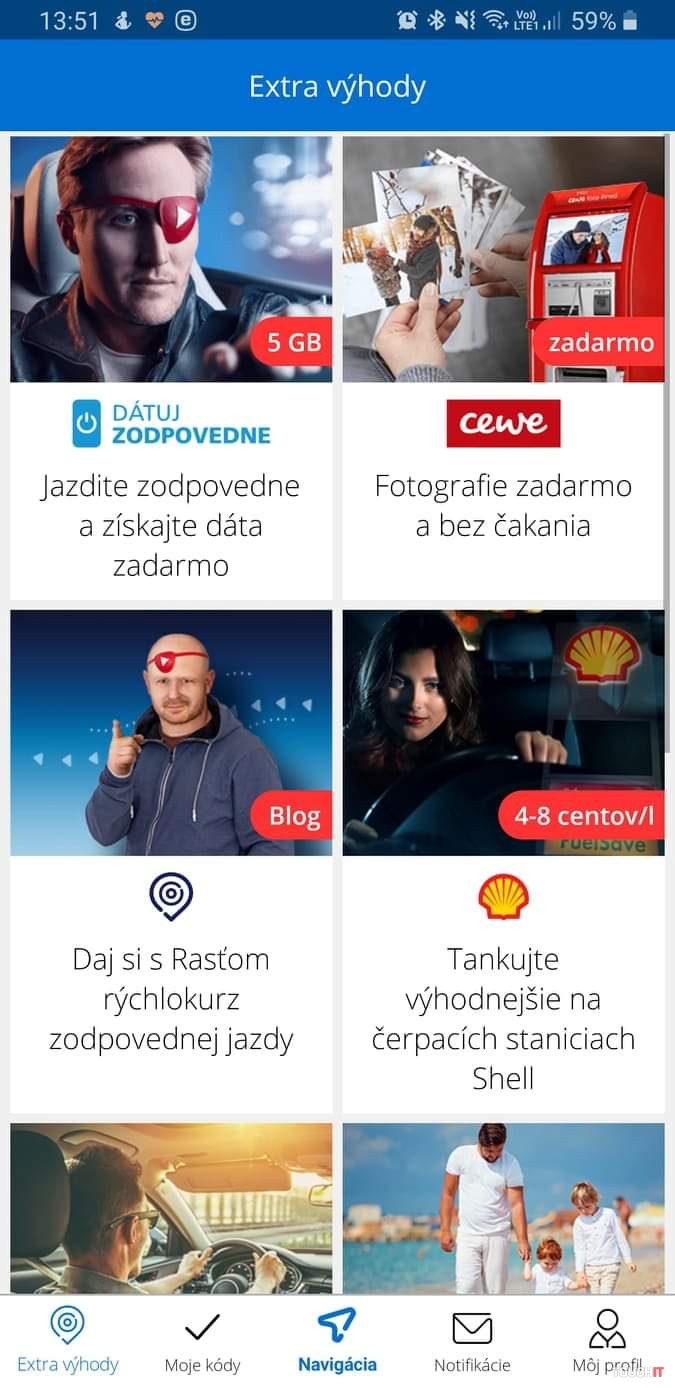Go to the Moje kódy tab
This screenshot has width=675, height=1388.
coord(202,1340)
